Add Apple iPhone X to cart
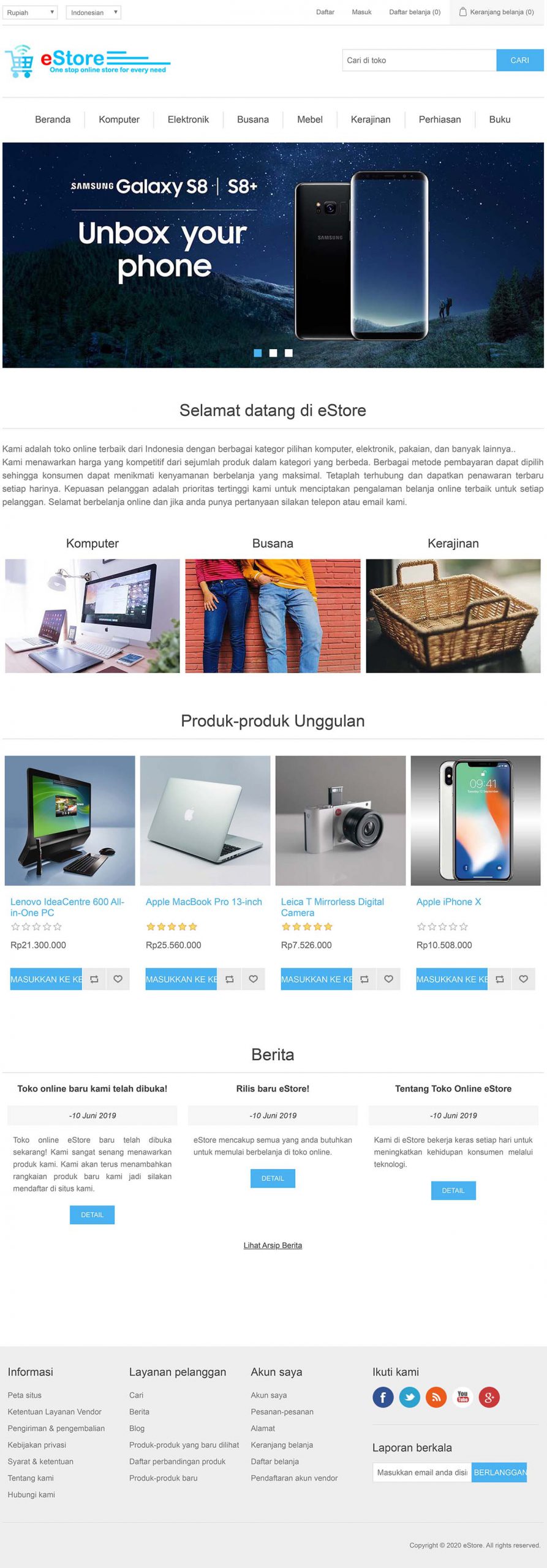 (451, 979)
